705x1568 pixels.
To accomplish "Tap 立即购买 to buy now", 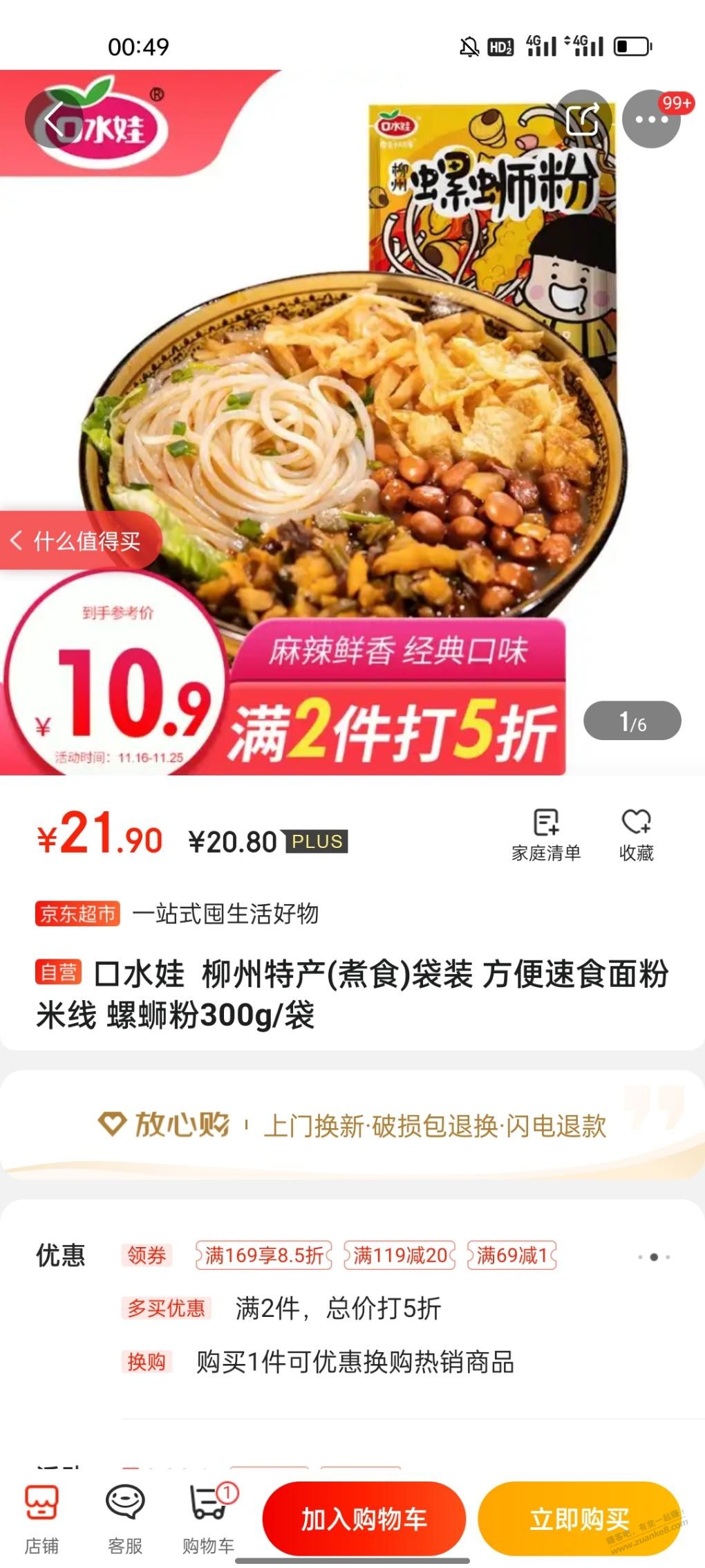I will 579,1518.
